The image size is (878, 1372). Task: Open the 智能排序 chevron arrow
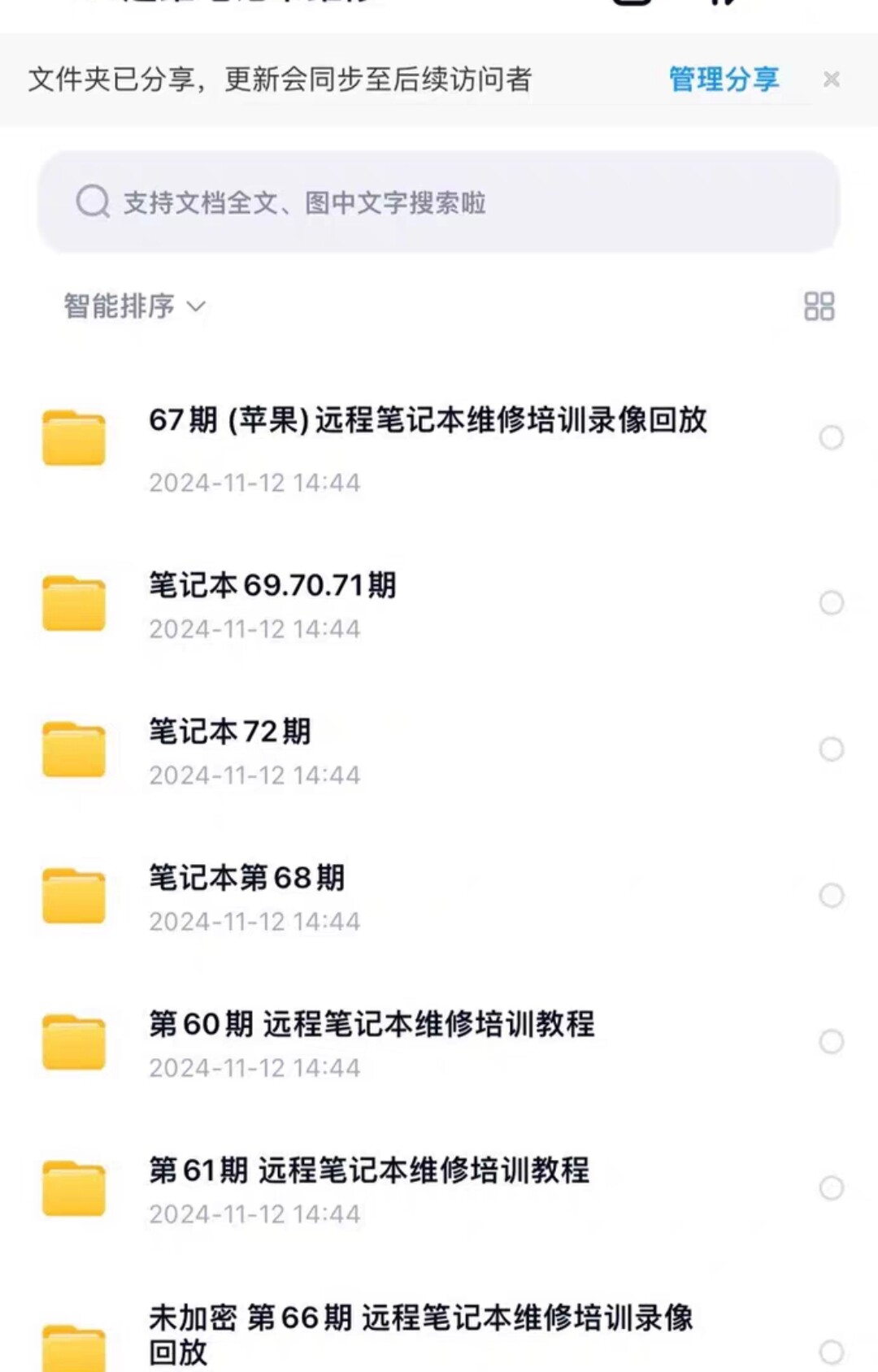[x=195, y=307]
